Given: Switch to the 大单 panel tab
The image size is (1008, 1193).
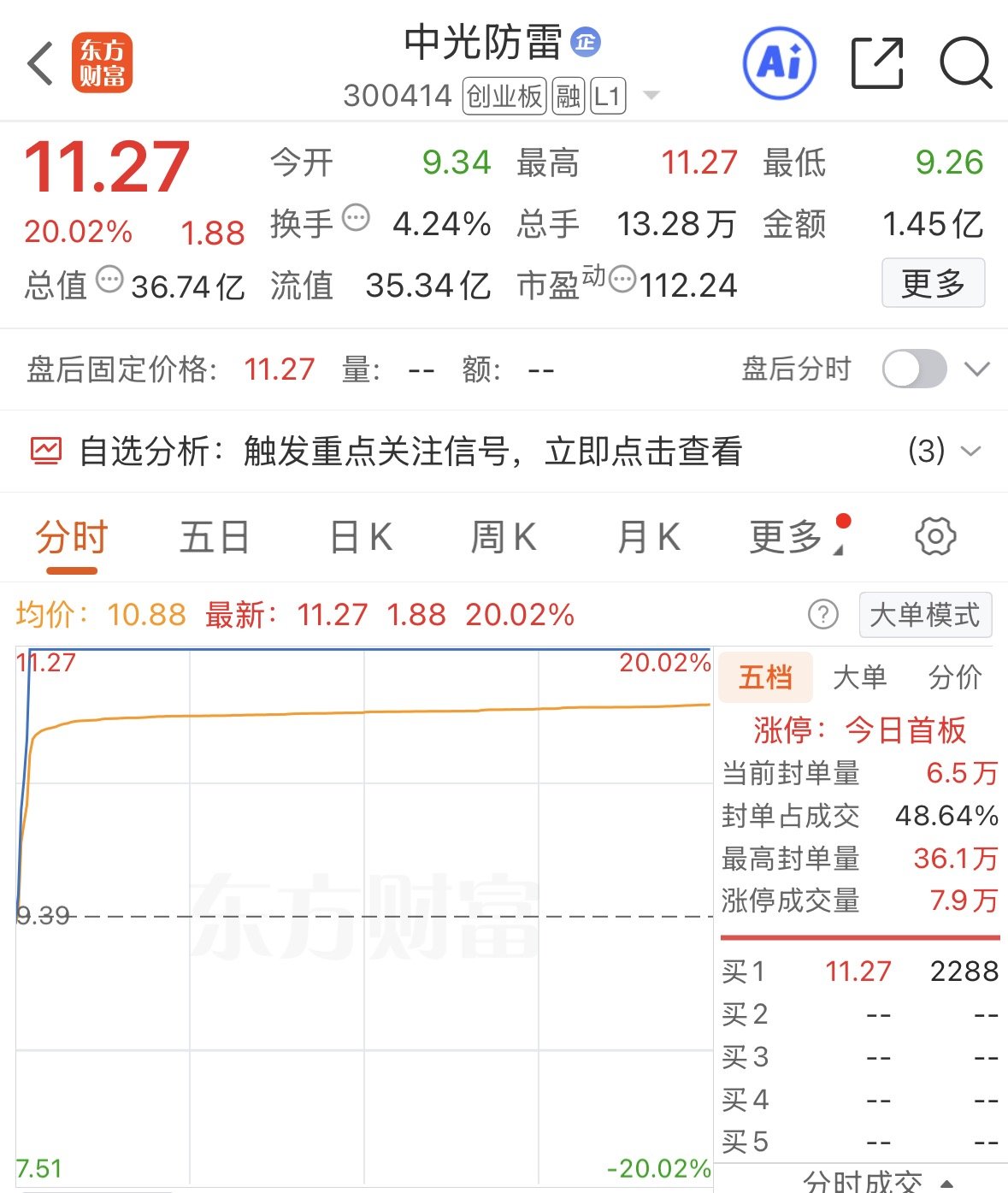Looking at the screenshot, I should point(860,677).
